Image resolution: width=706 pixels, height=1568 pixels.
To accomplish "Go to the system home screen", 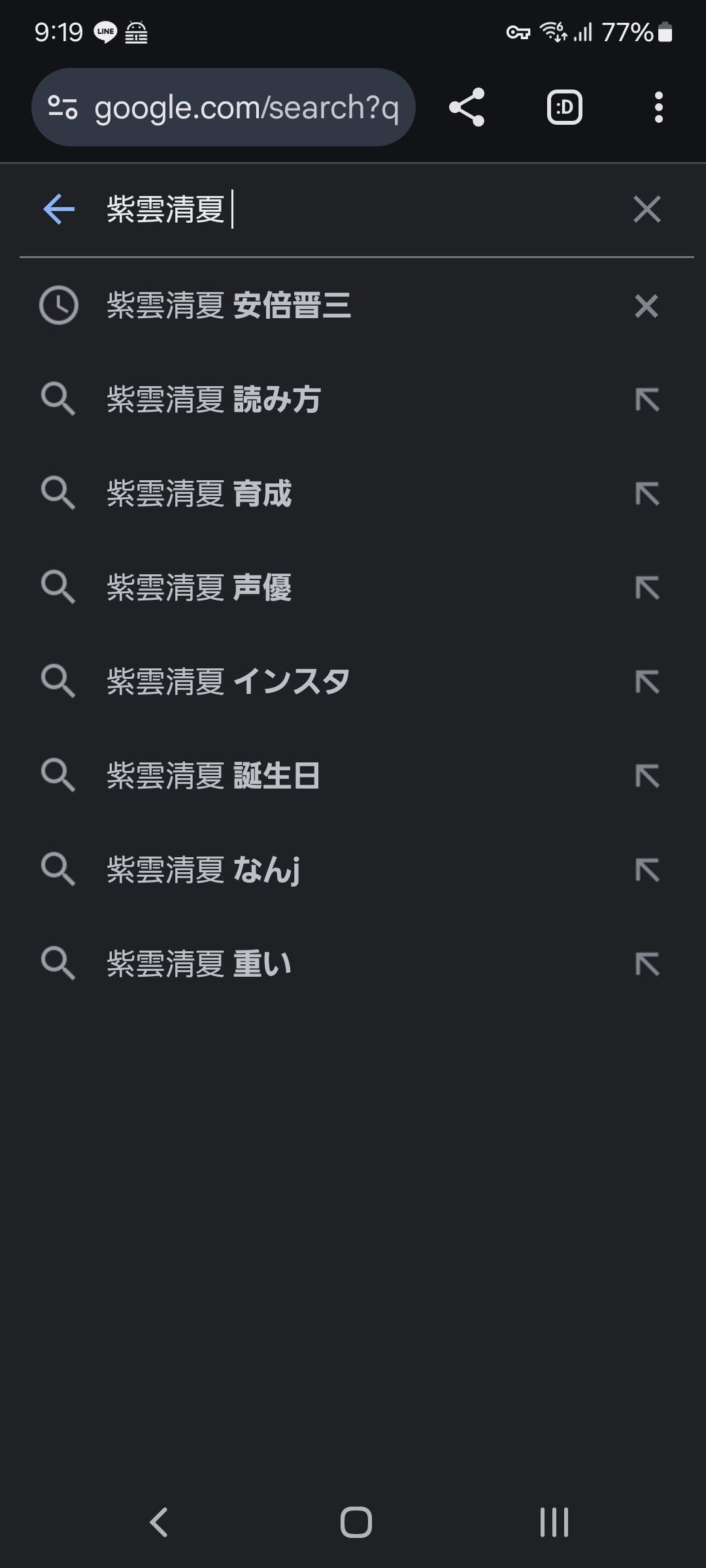I will tap(356, 1522).
